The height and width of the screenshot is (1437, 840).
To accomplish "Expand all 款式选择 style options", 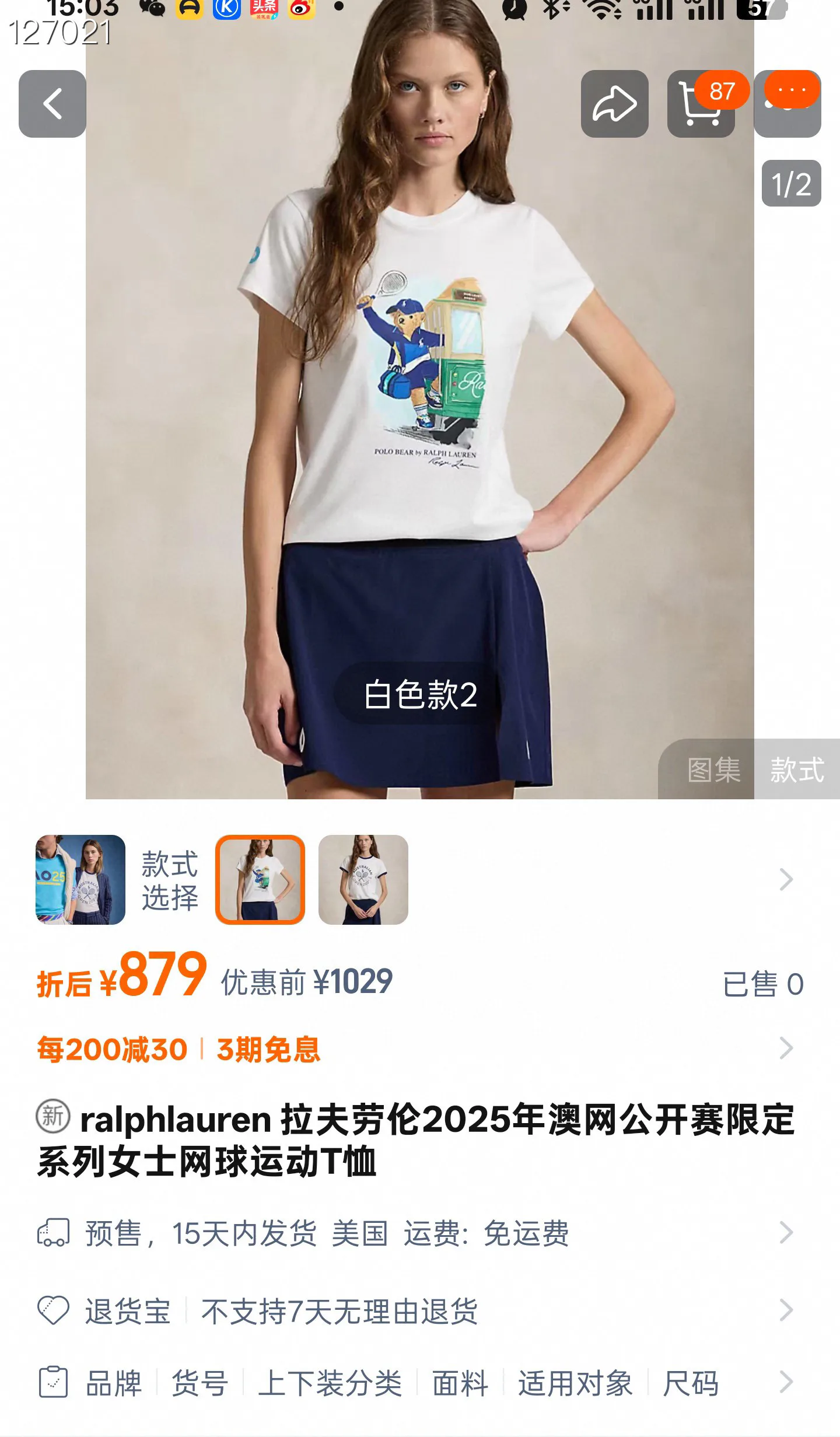I will click(786, 879).
